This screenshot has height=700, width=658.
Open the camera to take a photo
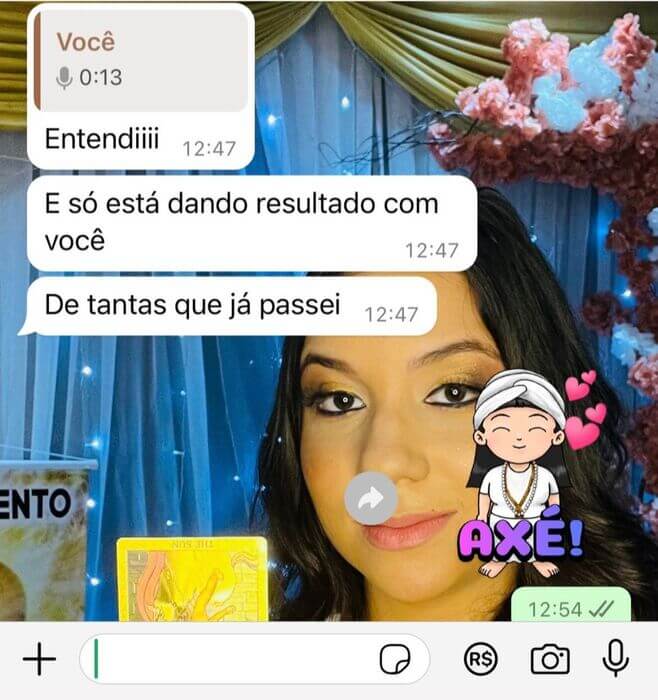549,658
